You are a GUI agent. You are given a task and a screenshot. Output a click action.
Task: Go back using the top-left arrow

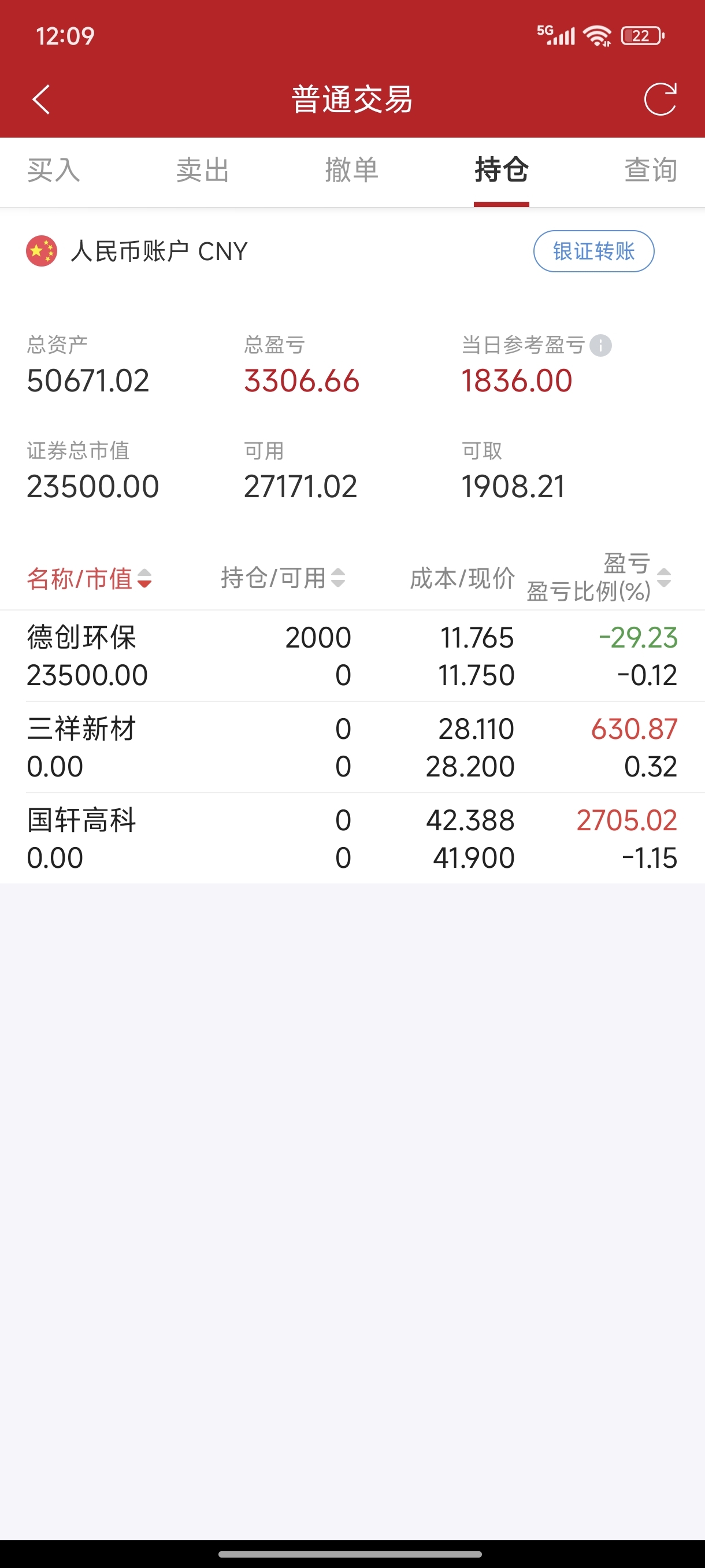[41, 99]
